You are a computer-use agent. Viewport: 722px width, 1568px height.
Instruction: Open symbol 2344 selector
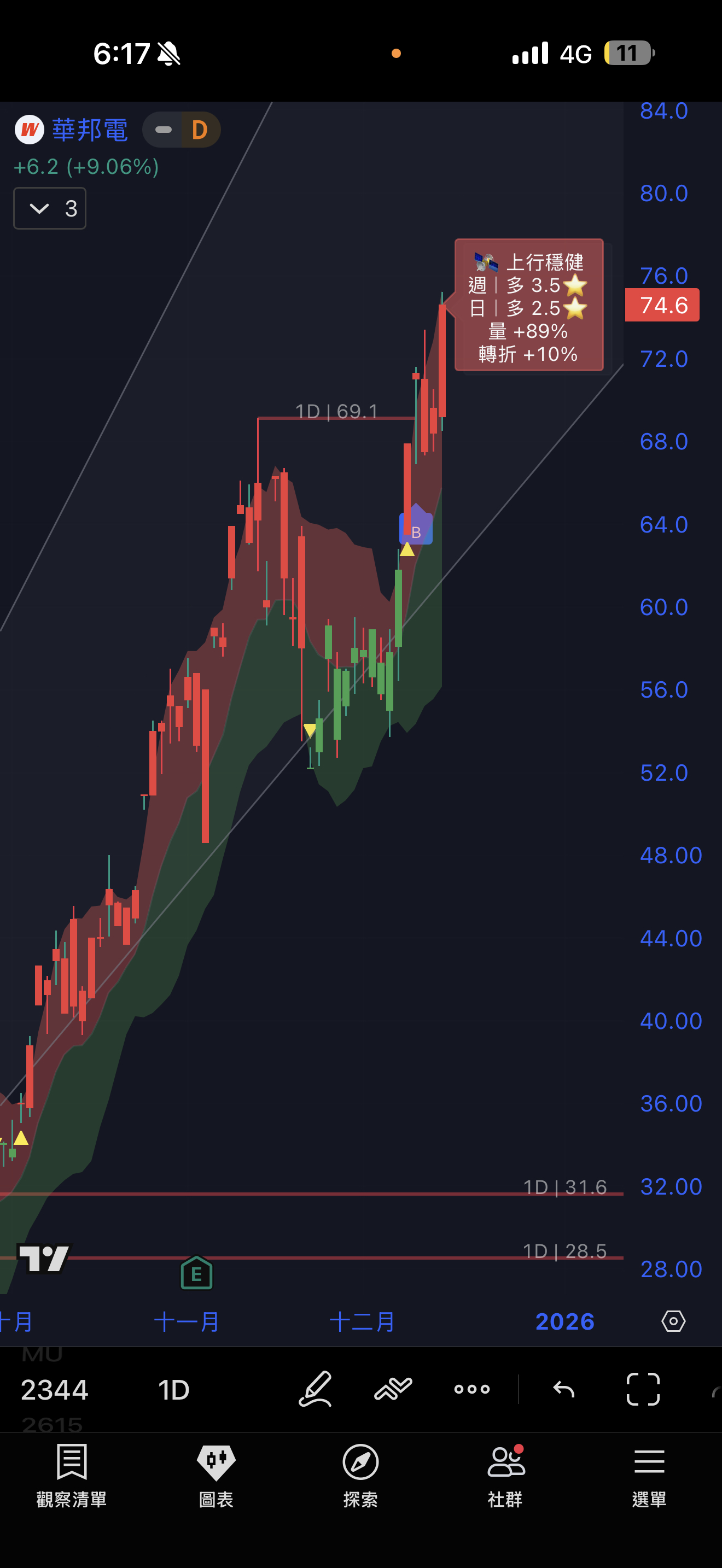coord(55,1390)
